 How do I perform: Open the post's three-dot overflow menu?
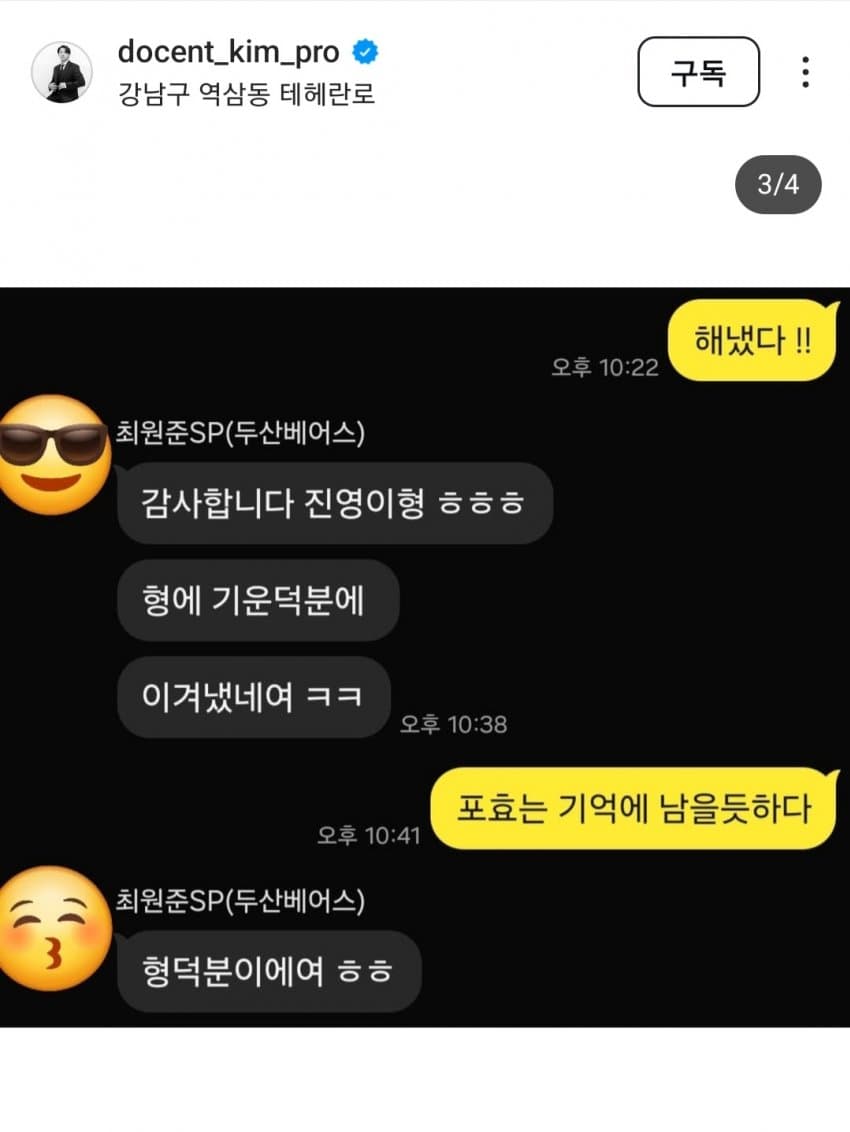[x=805, y=72]
